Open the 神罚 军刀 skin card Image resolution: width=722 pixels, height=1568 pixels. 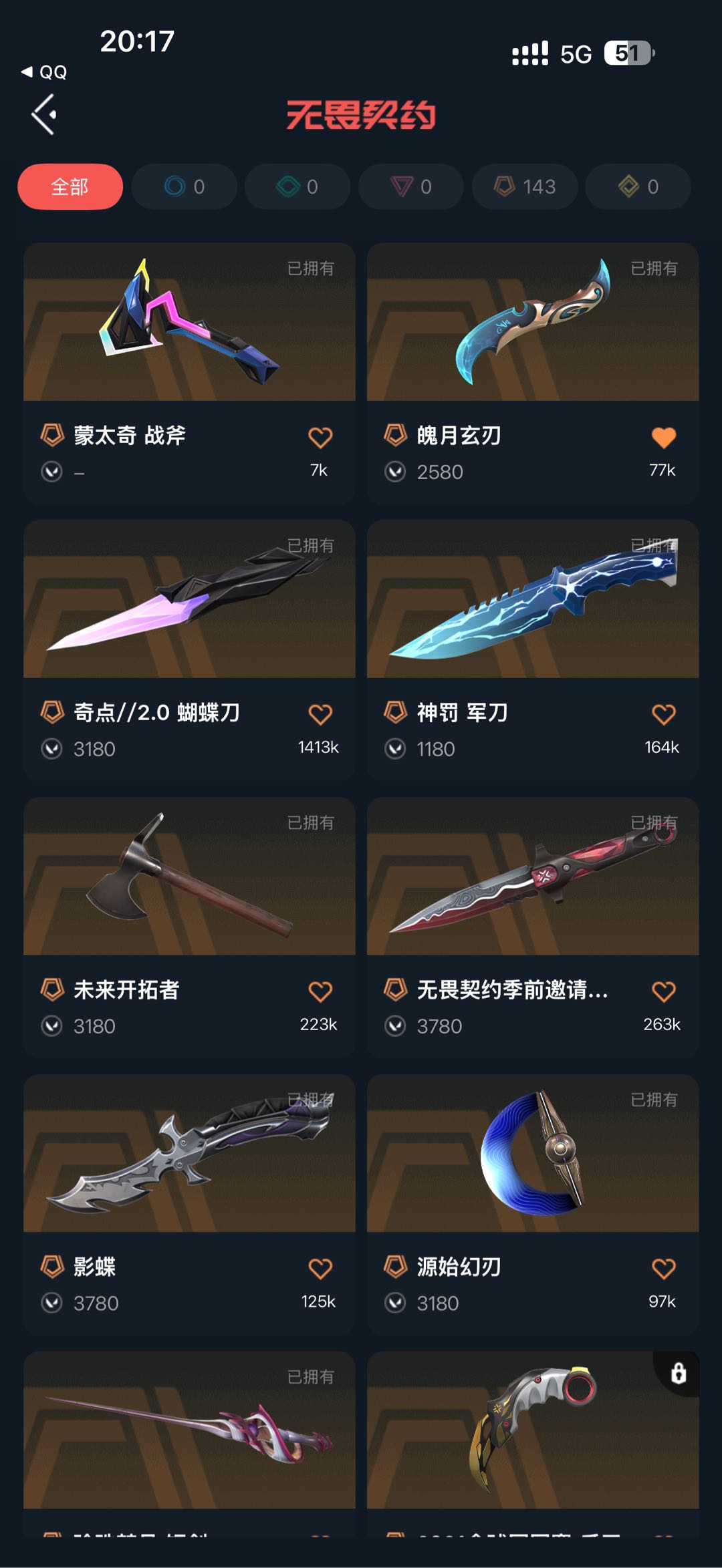533,650
